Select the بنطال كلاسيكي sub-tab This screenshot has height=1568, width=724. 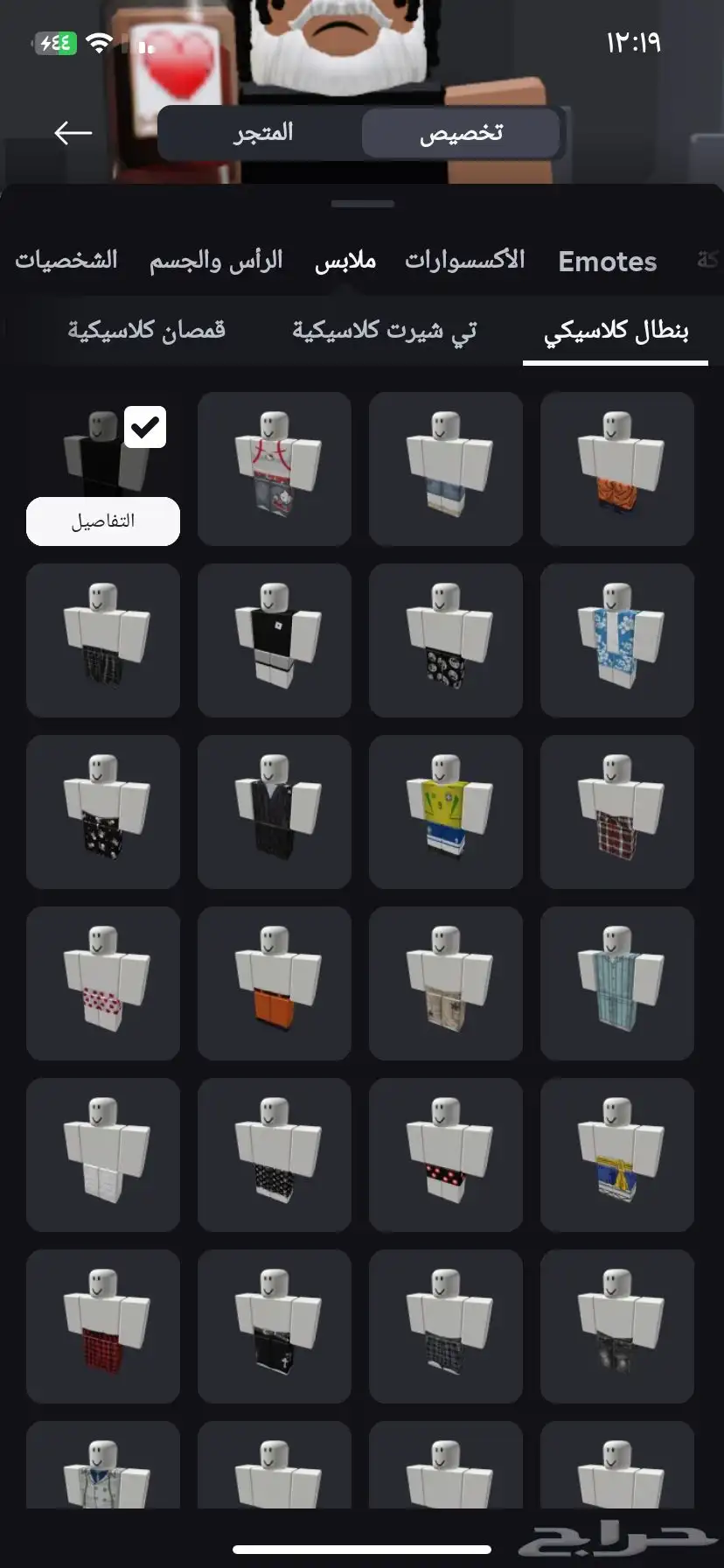pos(616,332)
